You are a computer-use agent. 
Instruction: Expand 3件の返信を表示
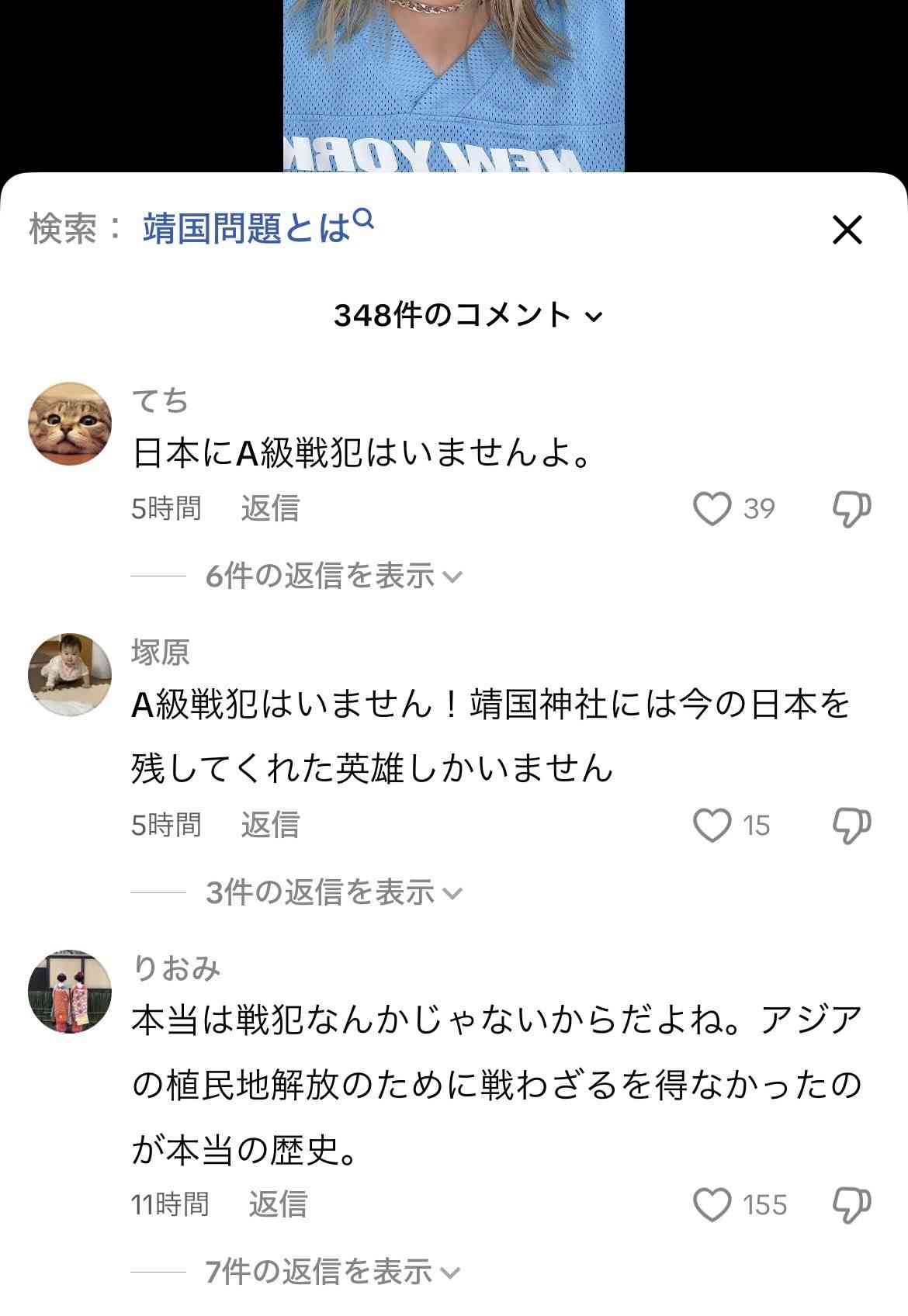[332, 892]
